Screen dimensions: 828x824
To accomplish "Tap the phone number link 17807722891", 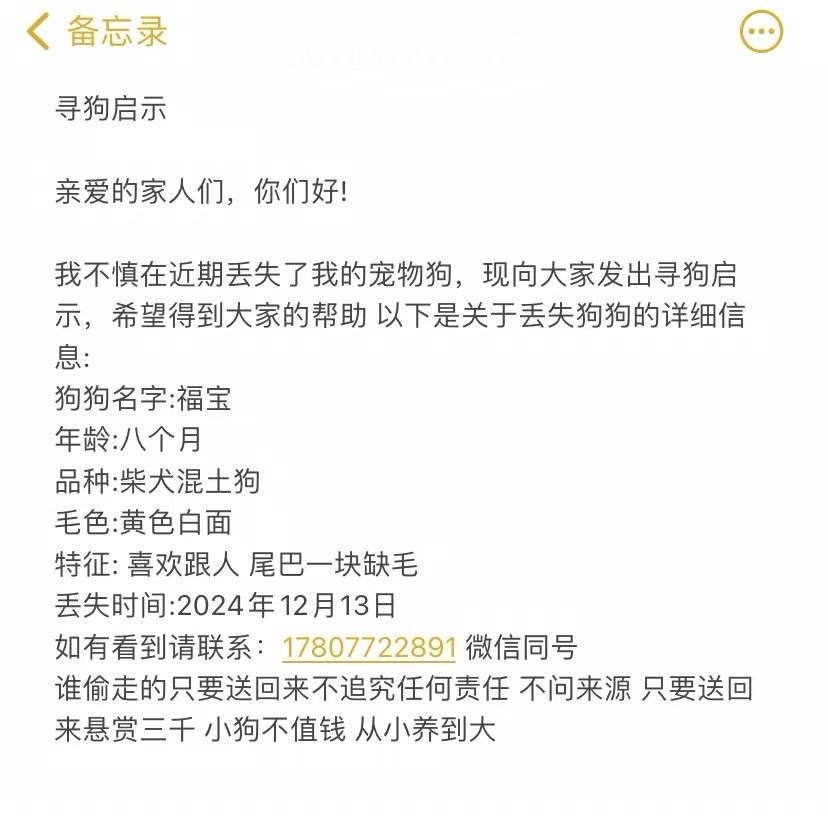I will pyautogui.click(x=370, y=647).
